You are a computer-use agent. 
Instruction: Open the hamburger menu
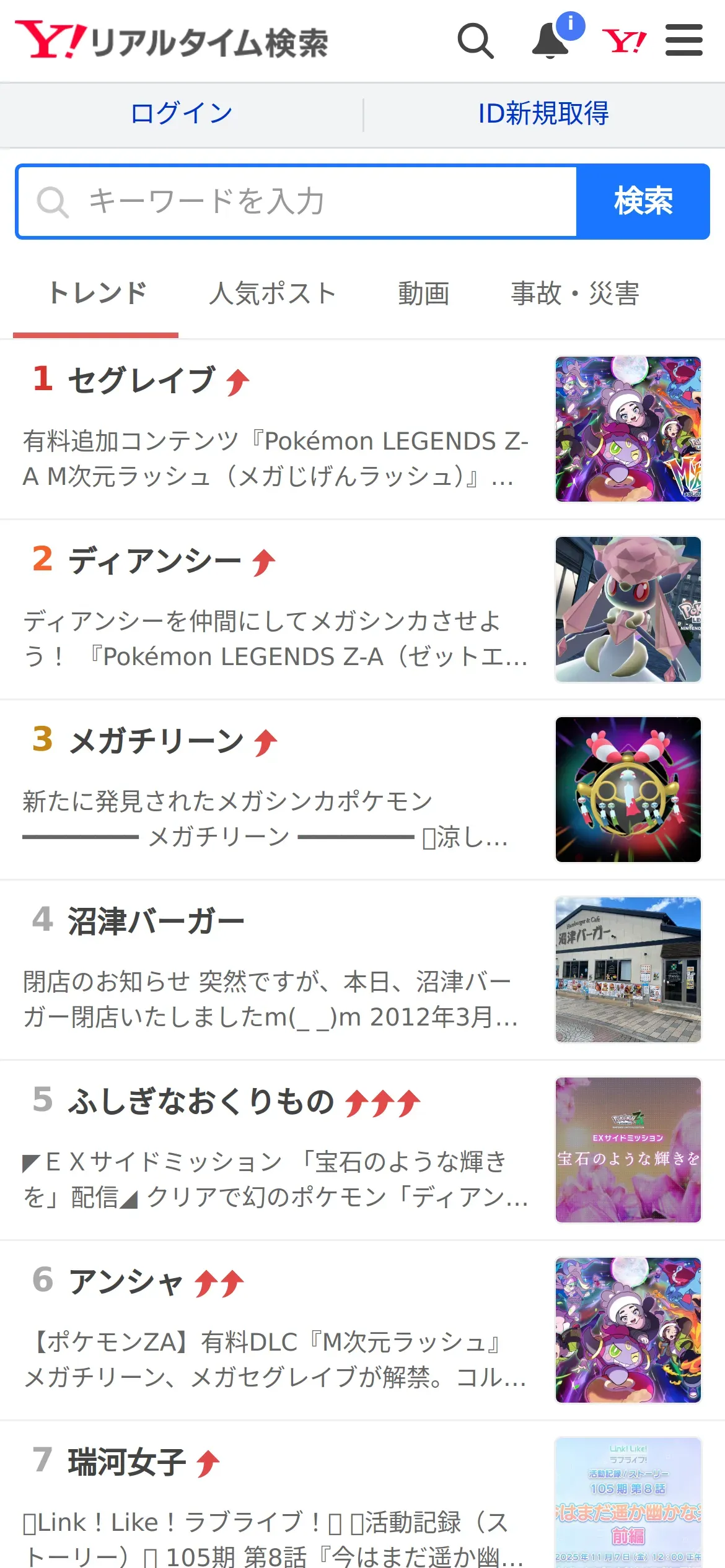pos(683,41)
